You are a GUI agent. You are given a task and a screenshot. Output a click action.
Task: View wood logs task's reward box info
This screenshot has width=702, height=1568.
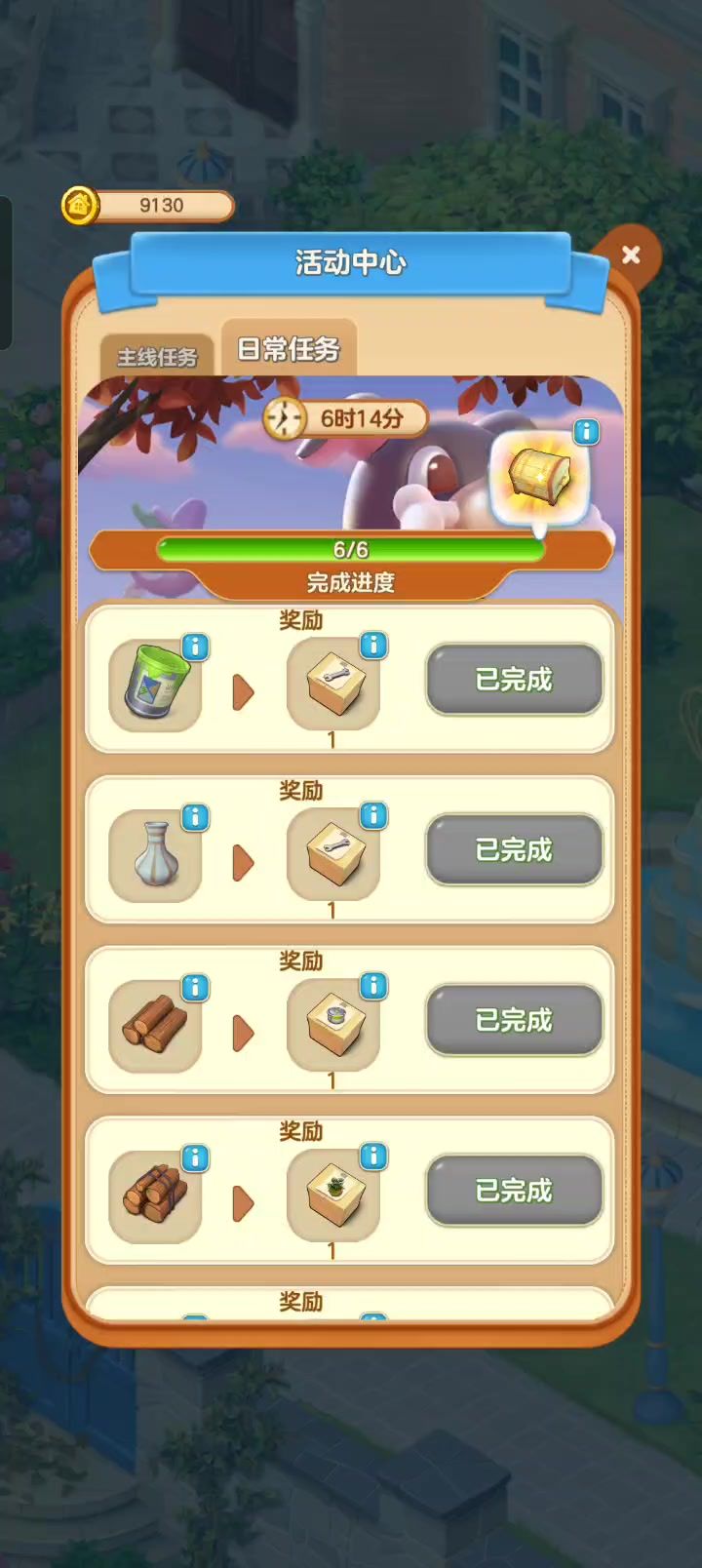(x=373, y=986)
